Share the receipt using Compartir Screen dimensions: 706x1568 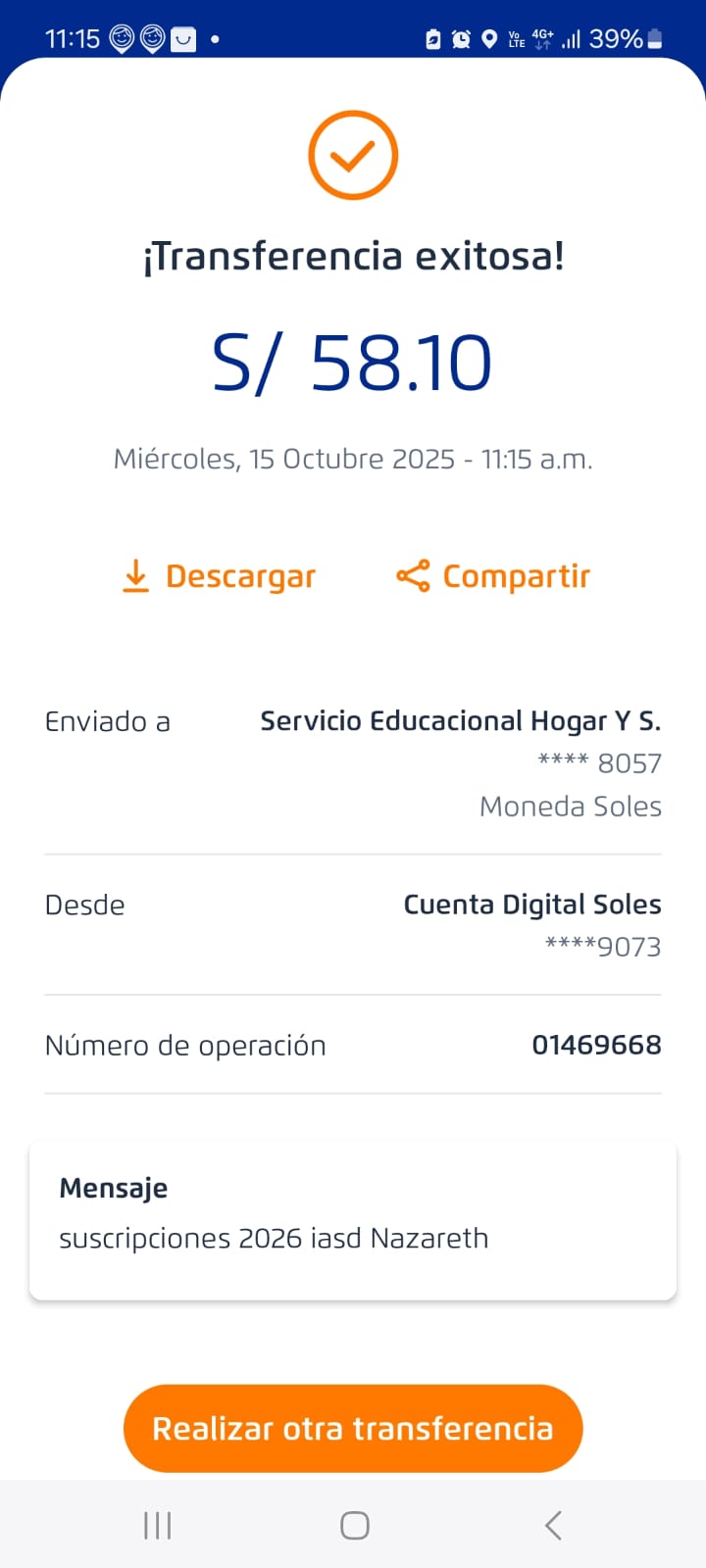pyautogui.click(x=492, y=576)
